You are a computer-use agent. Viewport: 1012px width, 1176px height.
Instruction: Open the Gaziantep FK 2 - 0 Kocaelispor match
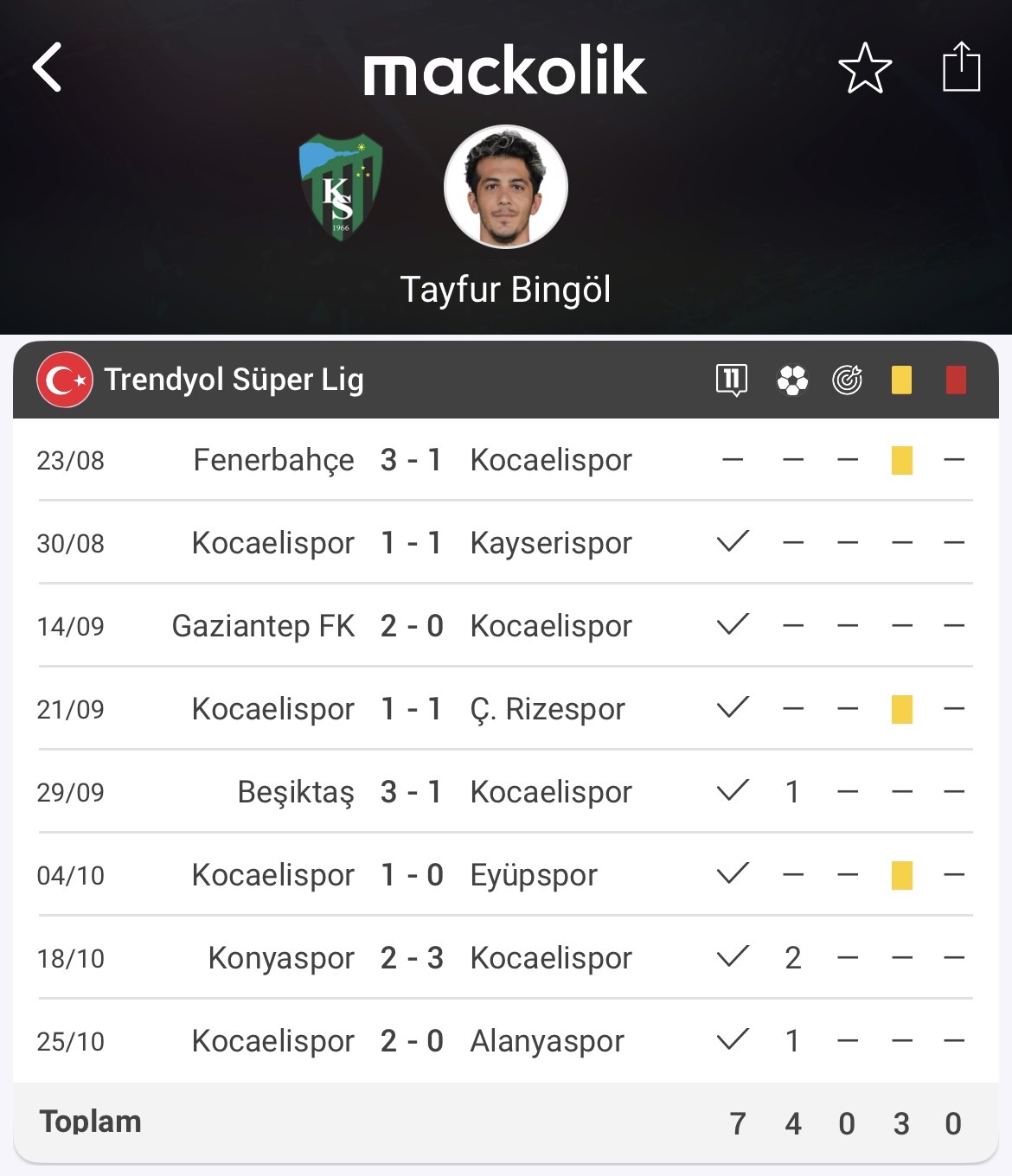(412, 626)
